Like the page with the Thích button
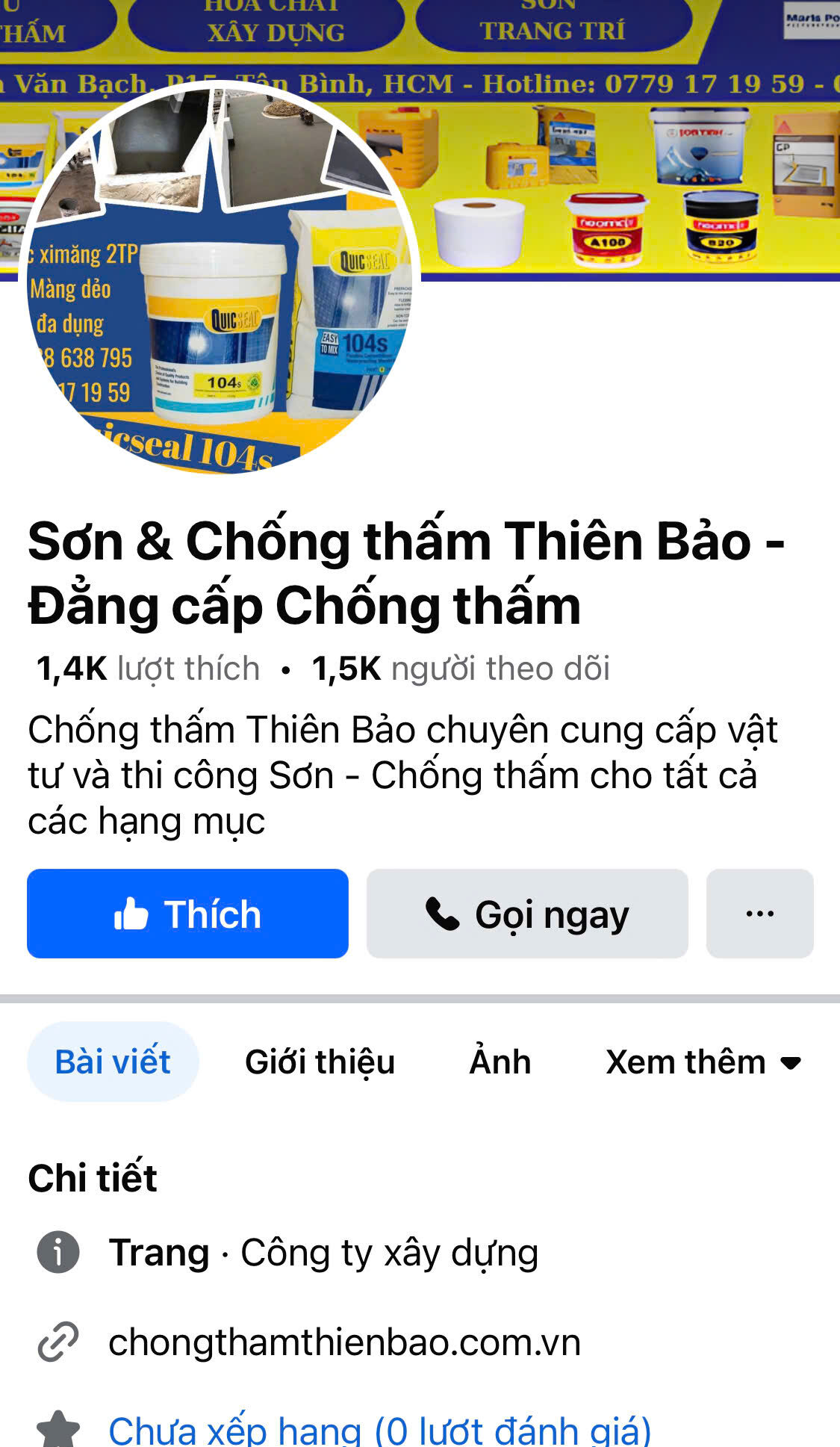The width and height of the screenshot is (840, 1447). click(x=187, y=914)
